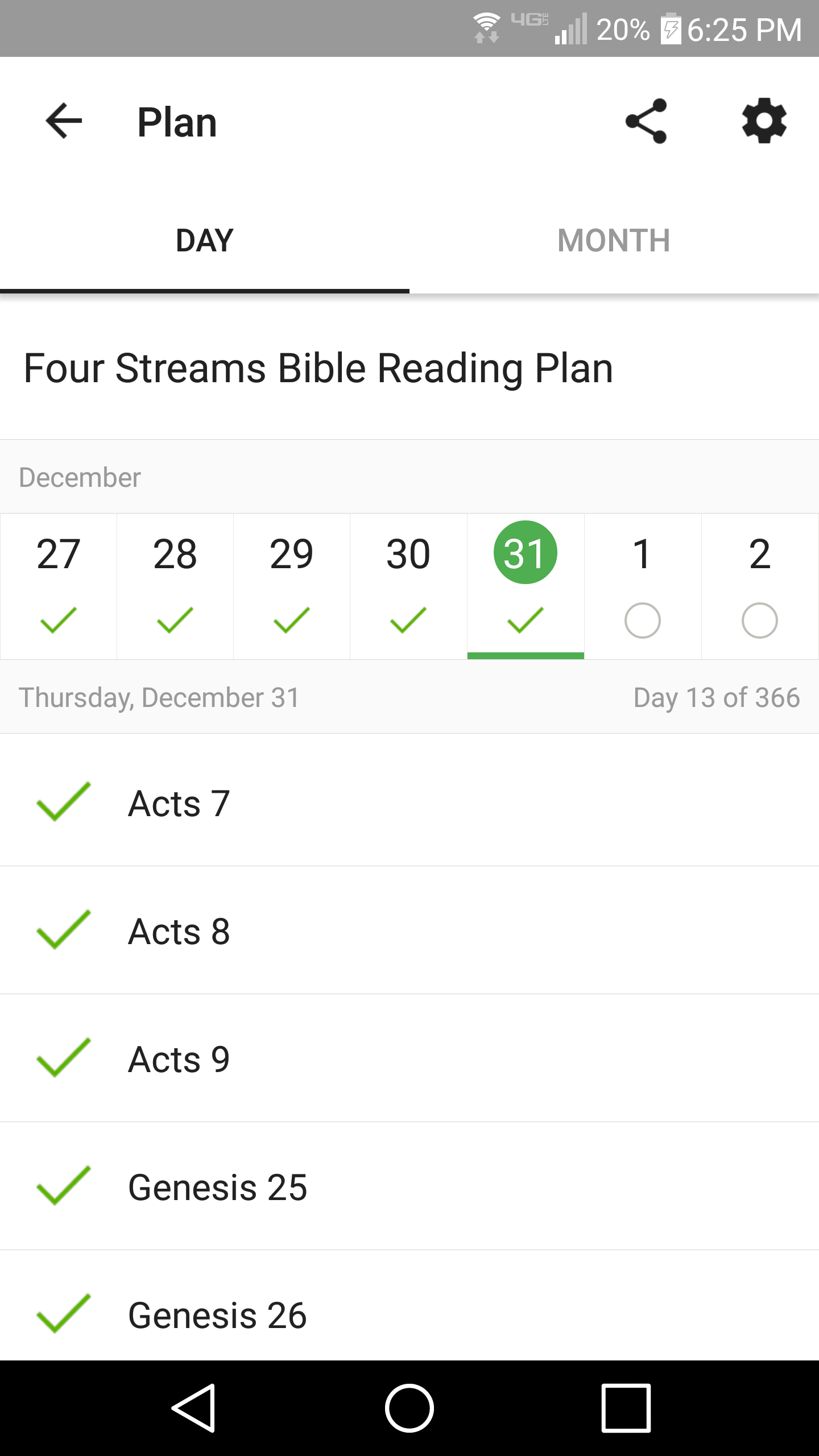
Task: Open the plan settings gear icon
Action: [x=764, y=121]
